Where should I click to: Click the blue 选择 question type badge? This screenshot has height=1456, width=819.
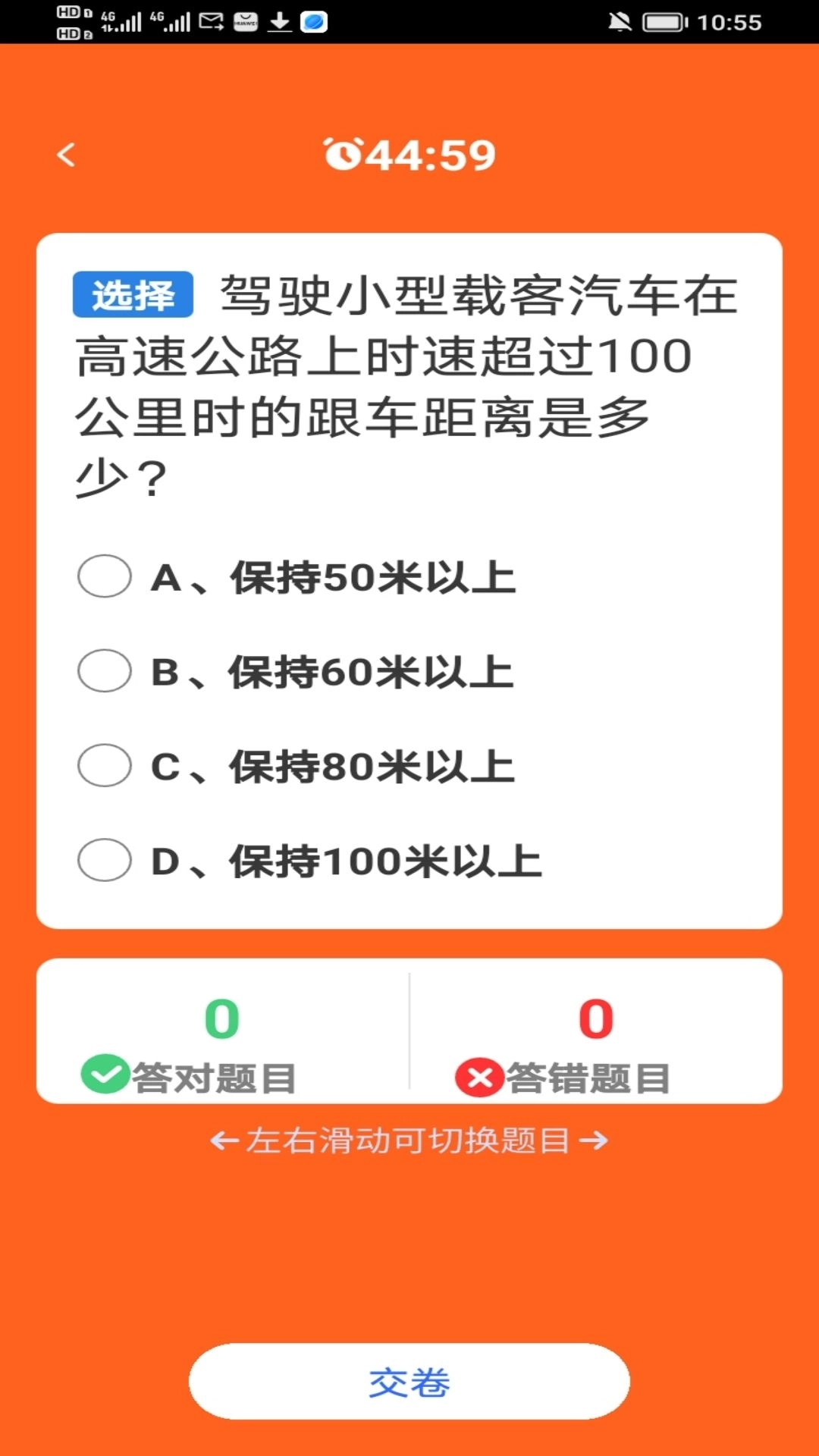(133, 296)
